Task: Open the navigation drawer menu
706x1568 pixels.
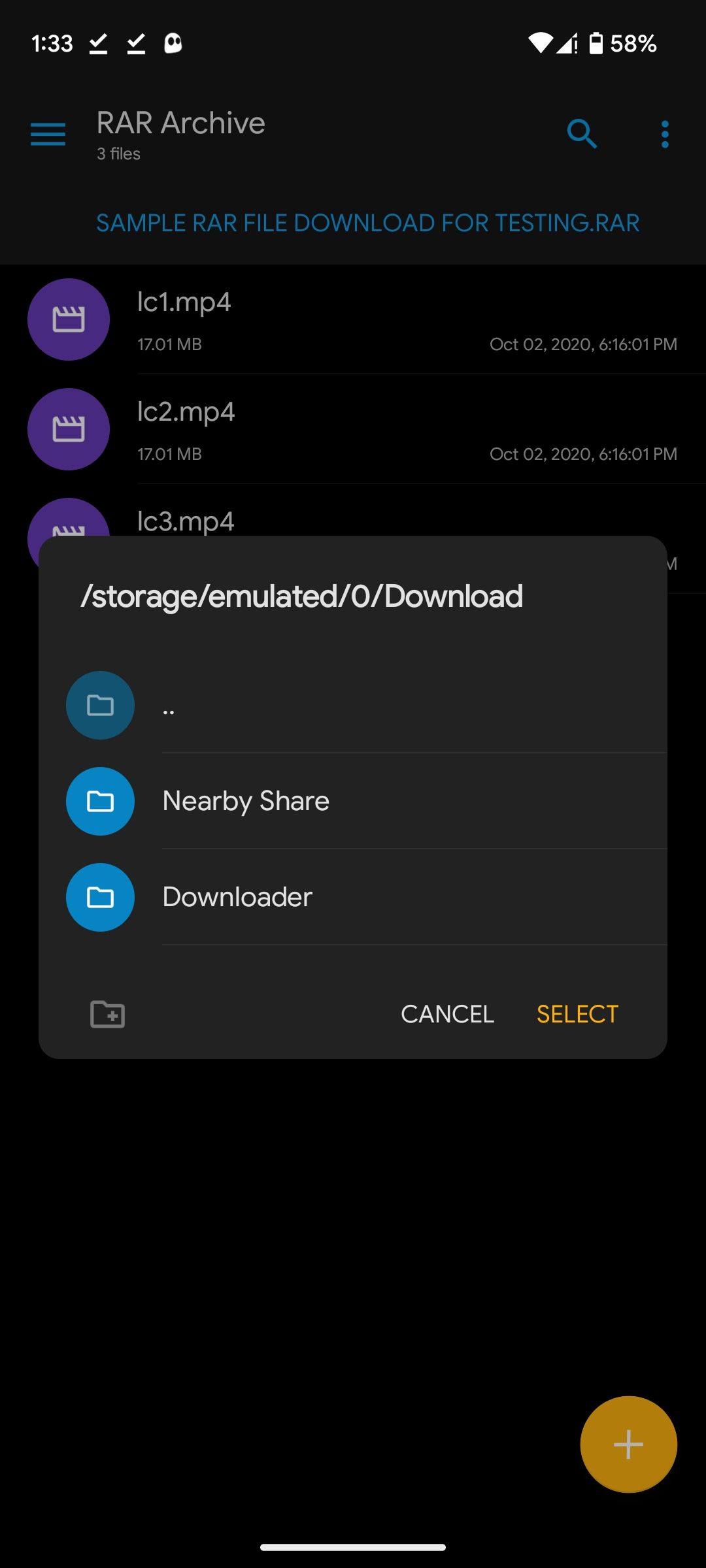Action: click(x=48, y=134)
